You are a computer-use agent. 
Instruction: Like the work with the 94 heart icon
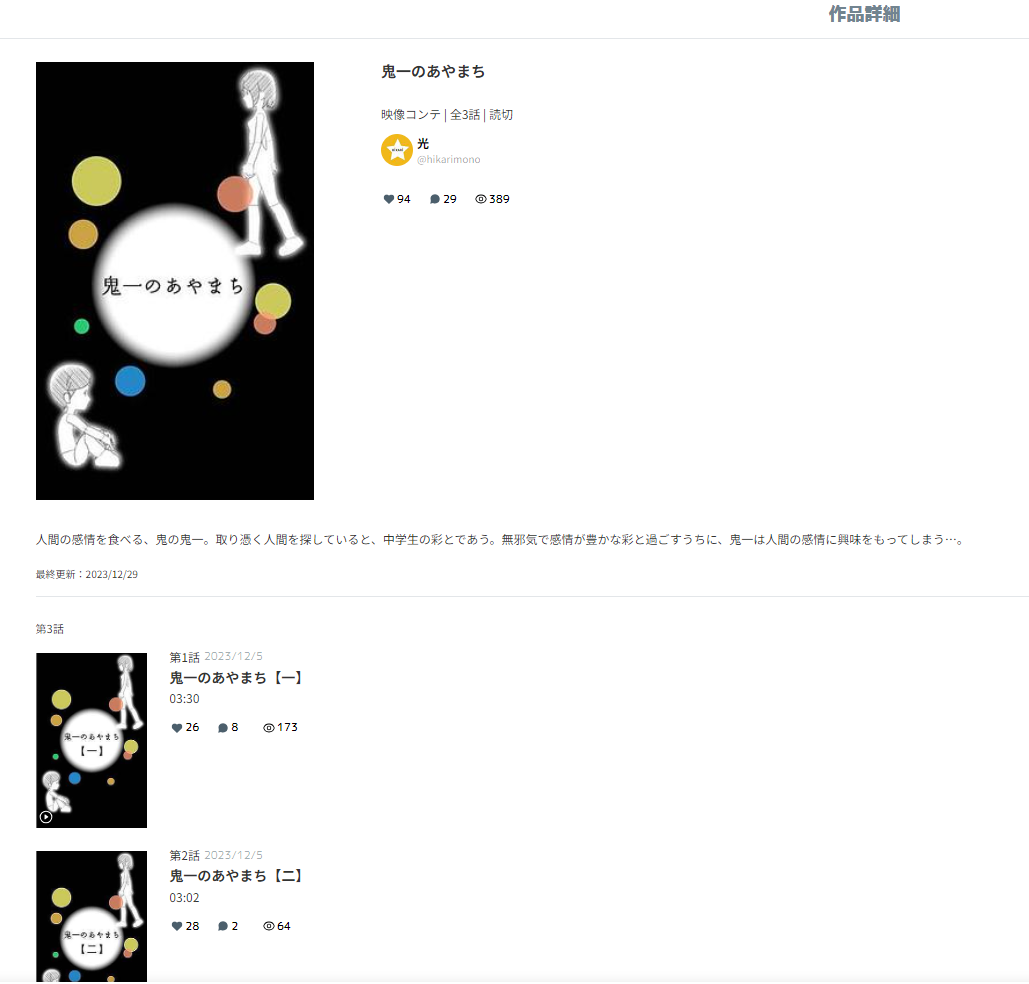[x=389, y=199]
